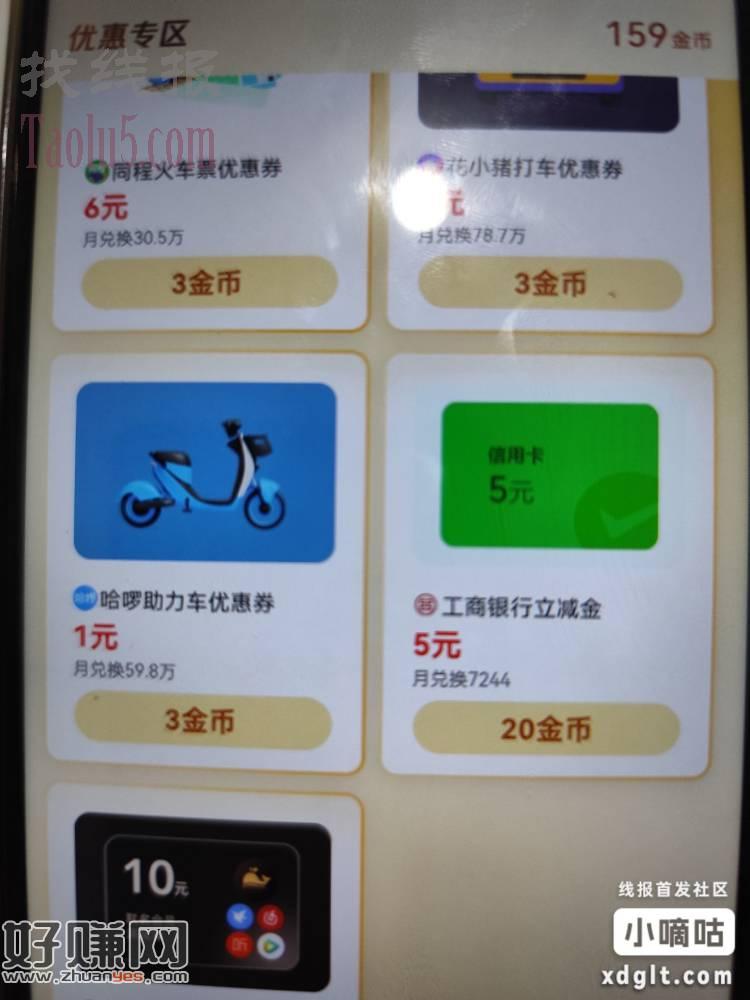Image resolution: width=750 pixels, height=1000 pixels.
Task: Redeem 工商银行立减金 for 20金币
Action: tap(546, 729)
